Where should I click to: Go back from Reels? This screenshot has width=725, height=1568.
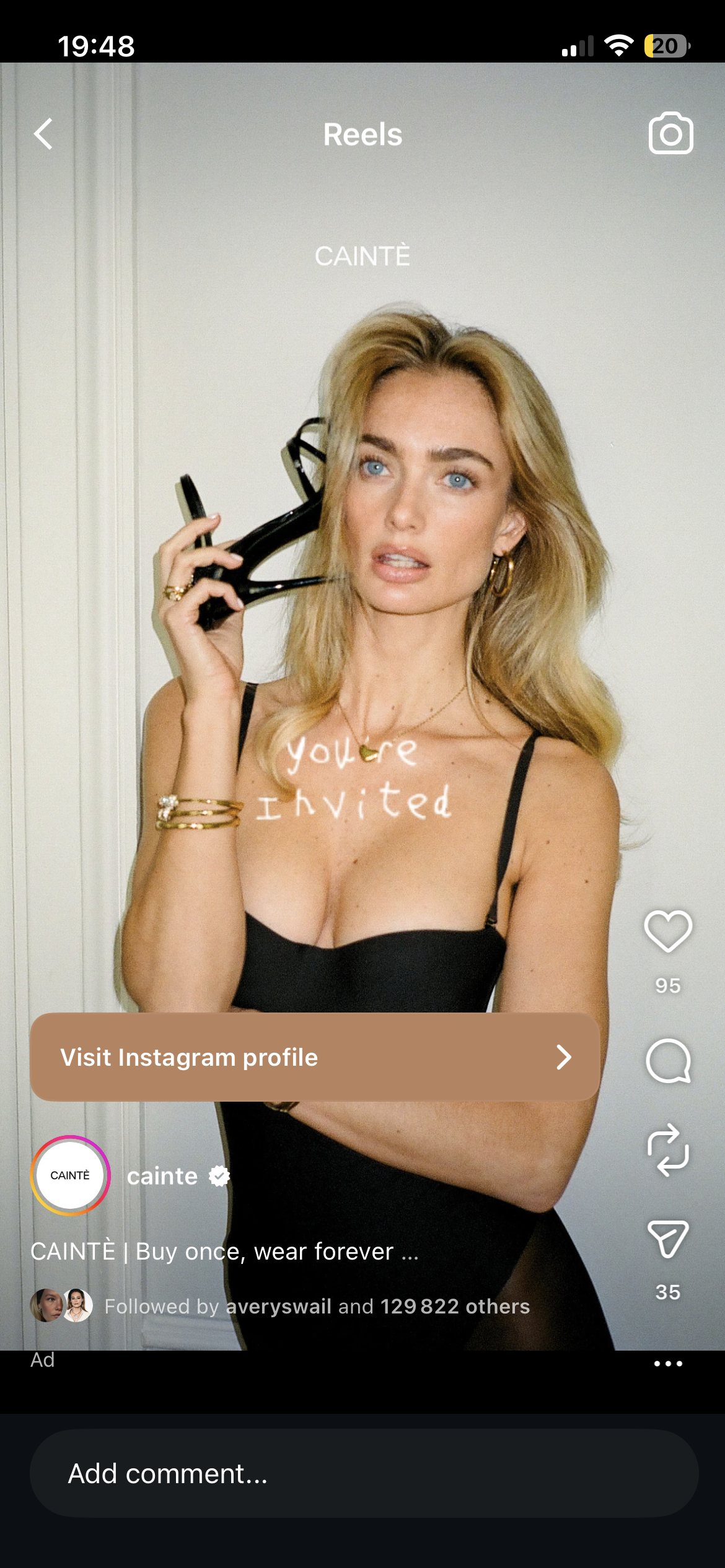click(43, 134)
